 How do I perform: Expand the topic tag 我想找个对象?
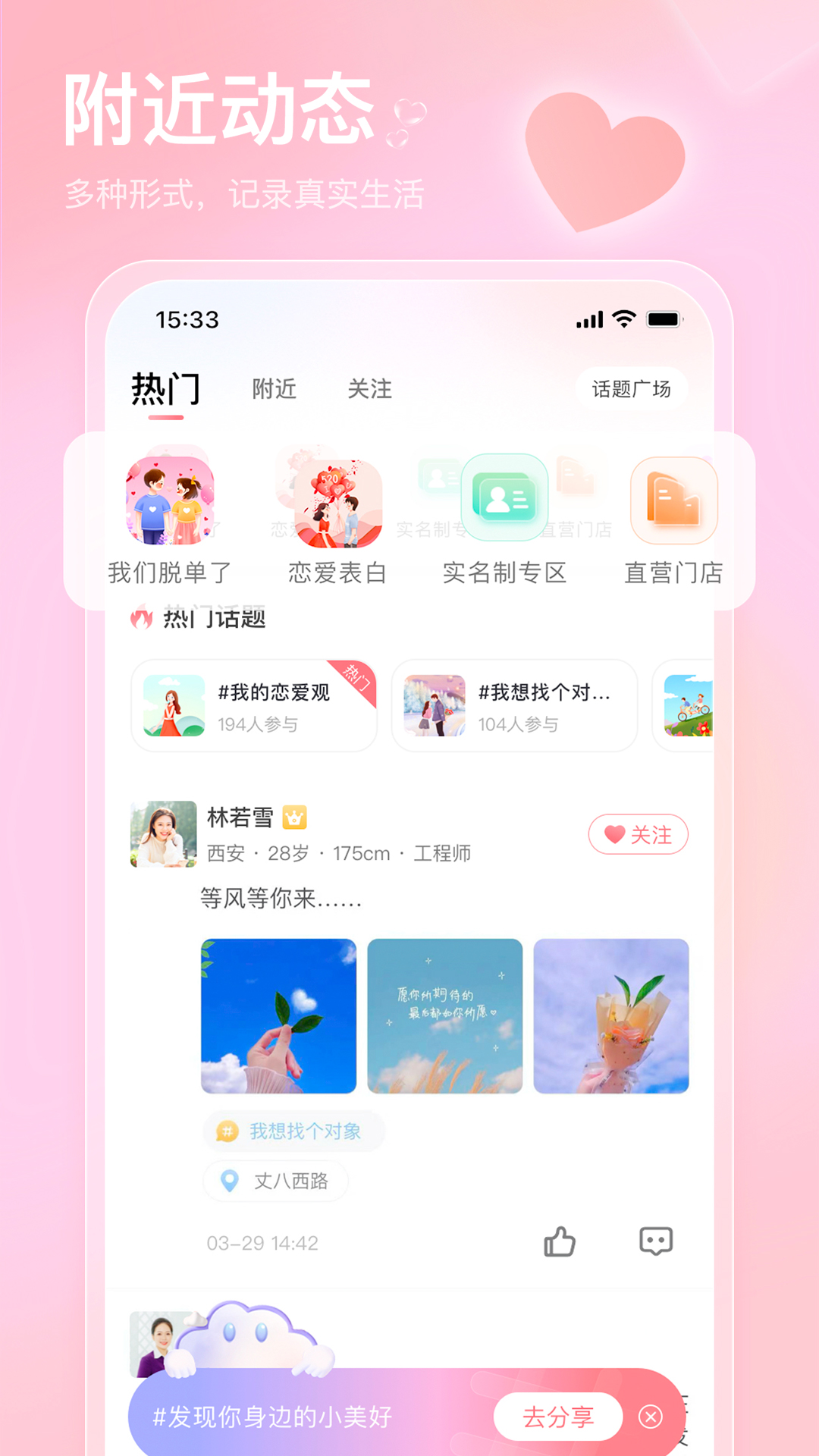tap(294, 1131)
